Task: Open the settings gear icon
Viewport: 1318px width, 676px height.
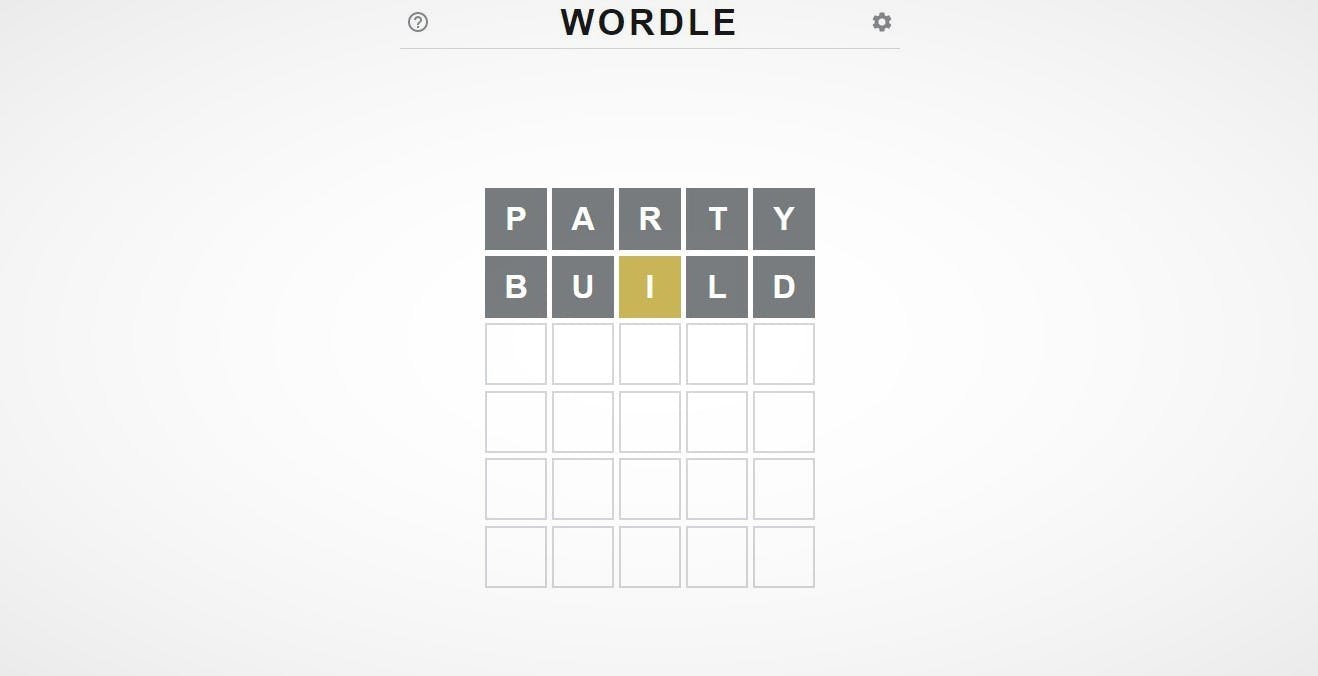Action: click(881, 22)
